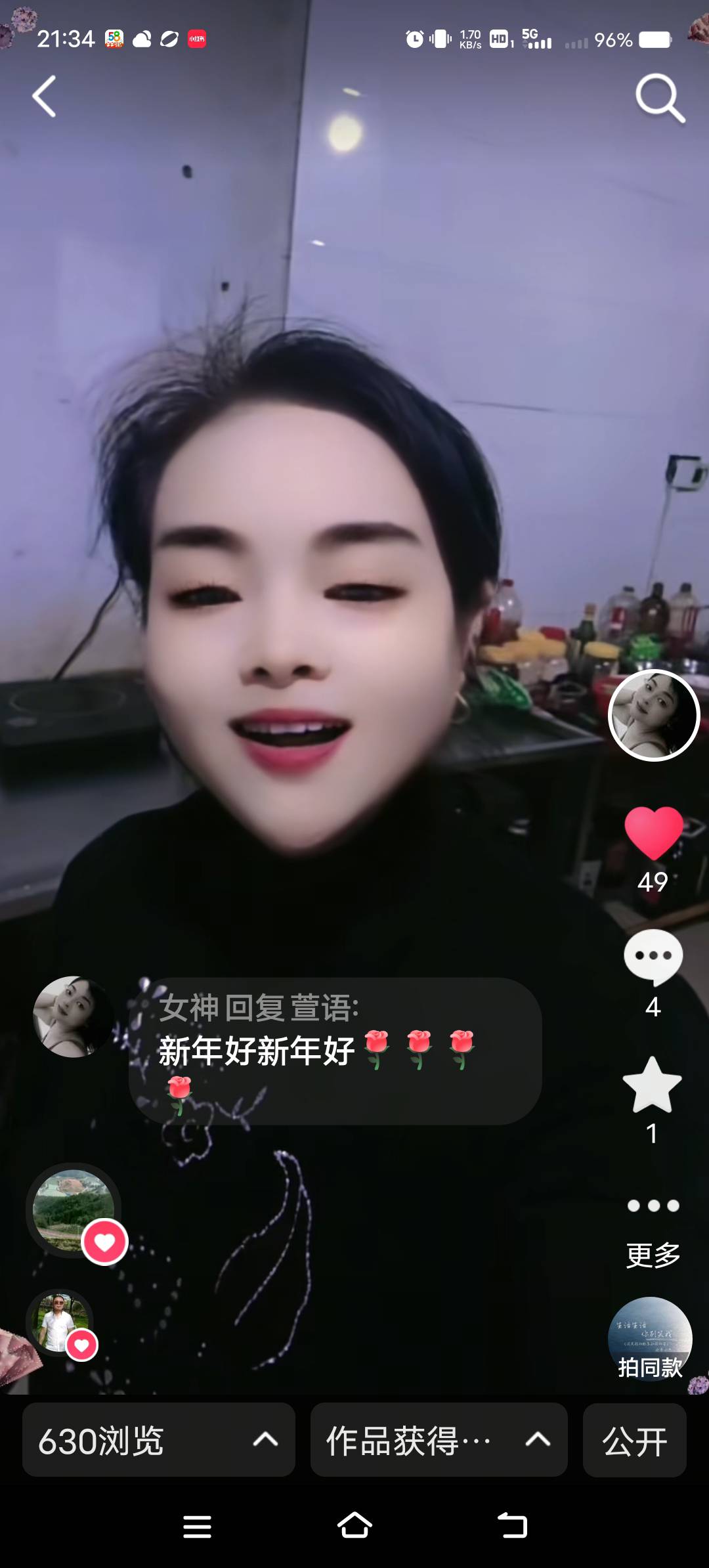Screen dimensions: 709x1568
Task: View the liker in the white shirt
Action: click(x=60, y=1322)
